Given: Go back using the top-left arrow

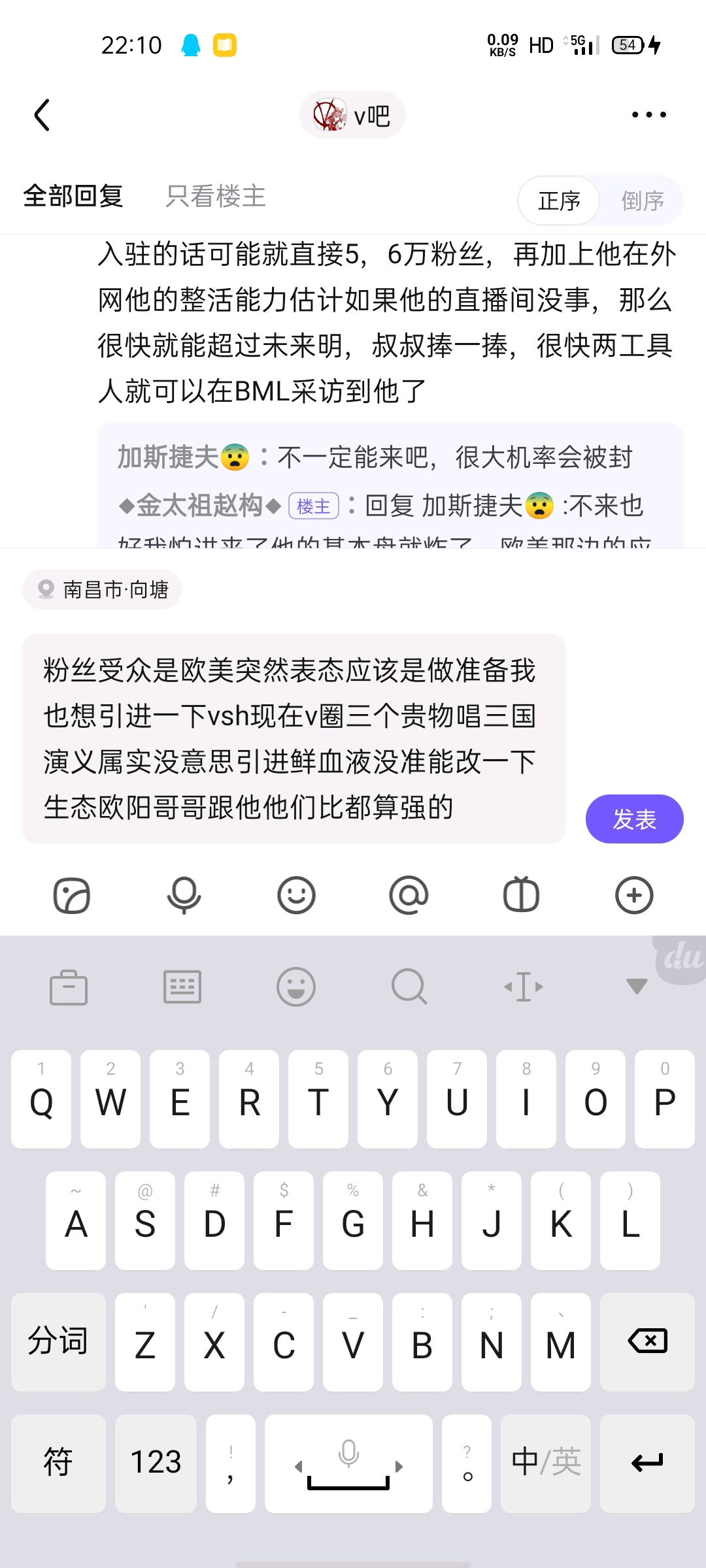Looking at the screenshot, I should pos(42,115).
